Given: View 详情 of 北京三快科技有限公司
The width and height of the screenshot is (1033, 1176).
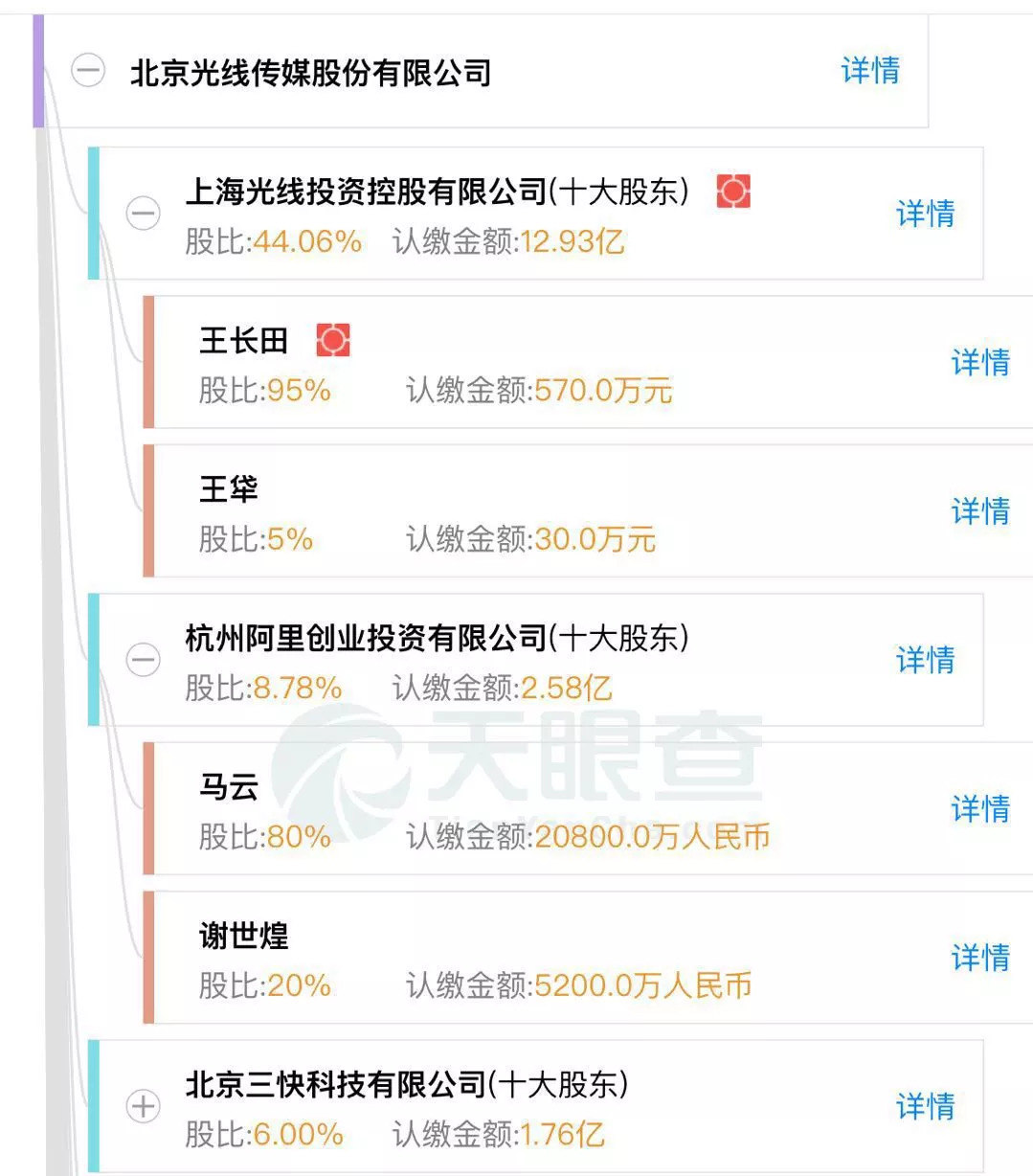Looking at the screenshot, I should [x=925, y=1106].
